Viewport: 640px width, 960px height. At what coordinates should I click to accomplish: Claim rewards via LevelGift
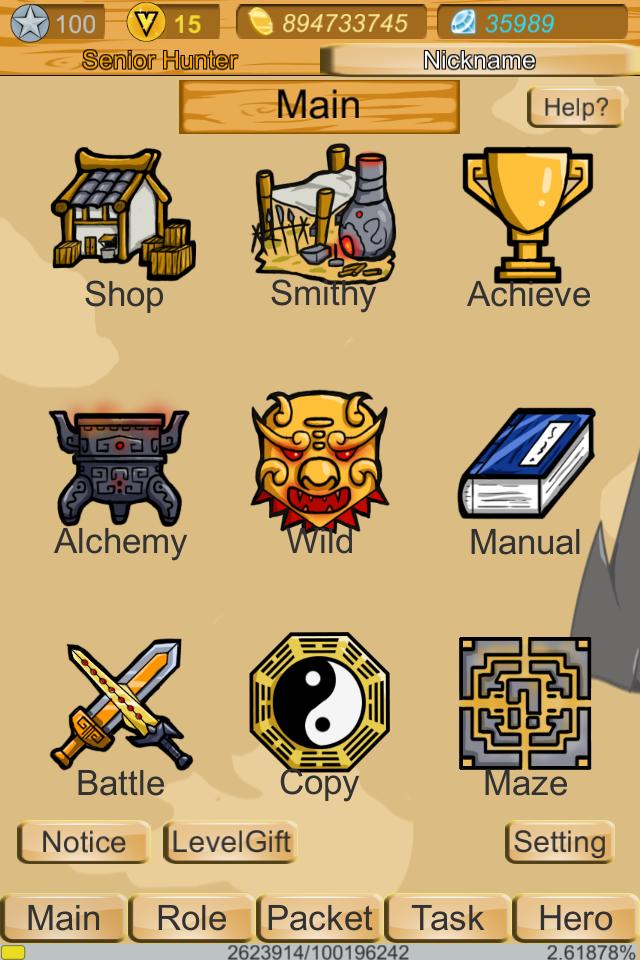231,842
